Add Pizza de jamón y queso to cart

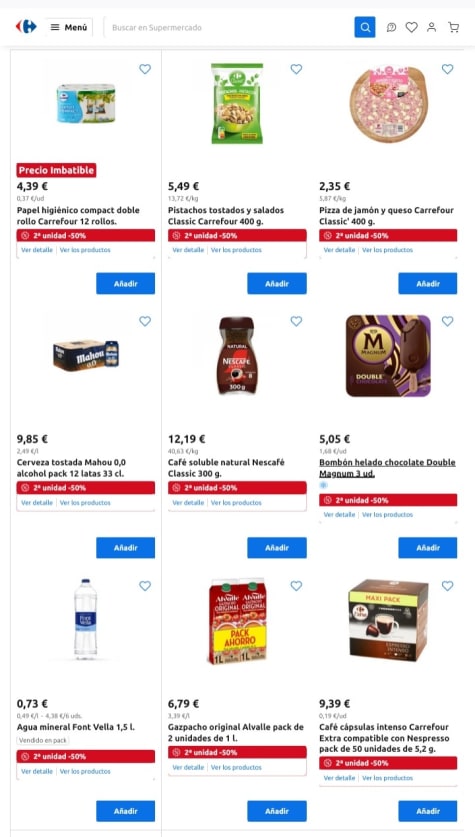428,283
